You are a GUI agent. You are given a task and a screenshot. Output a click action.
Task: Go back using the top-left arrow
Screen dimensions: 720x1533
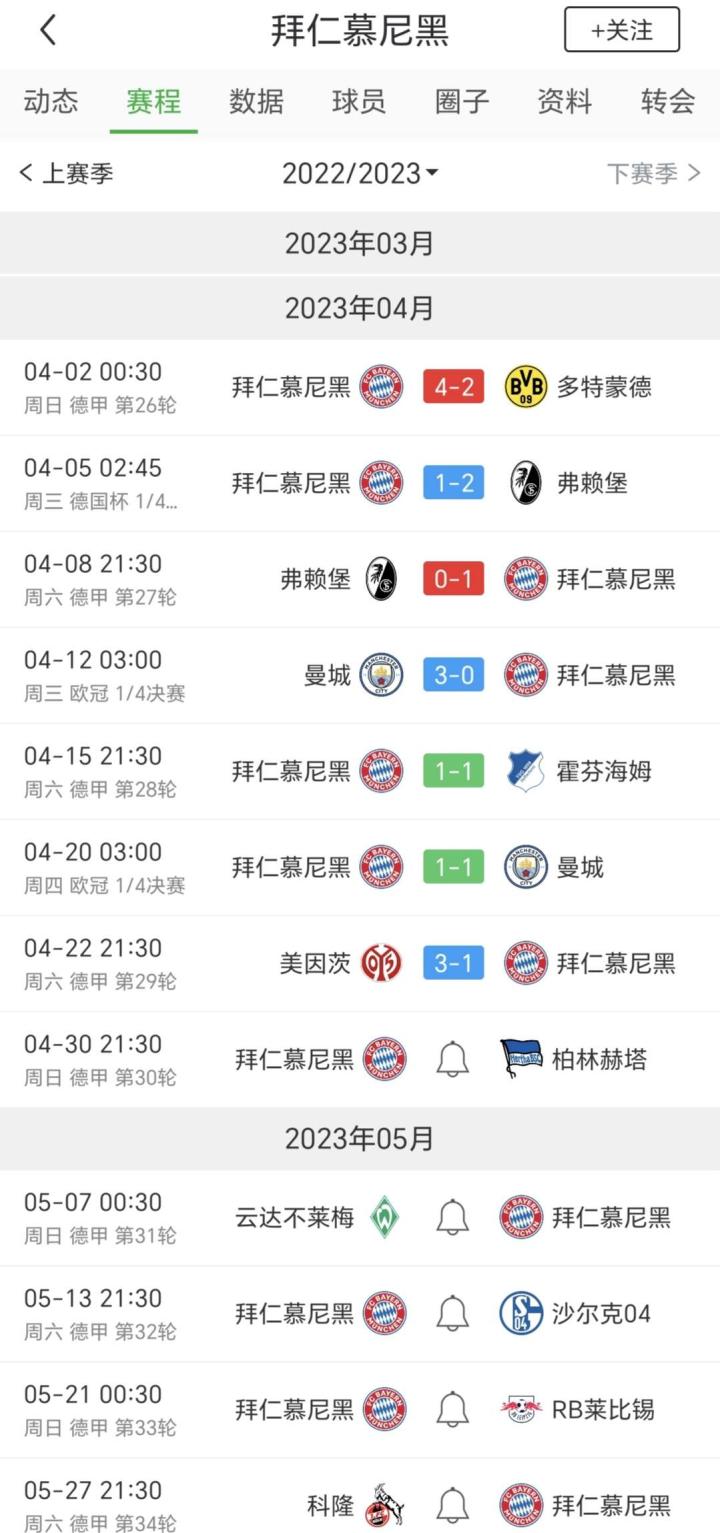[x=48, y=31]
